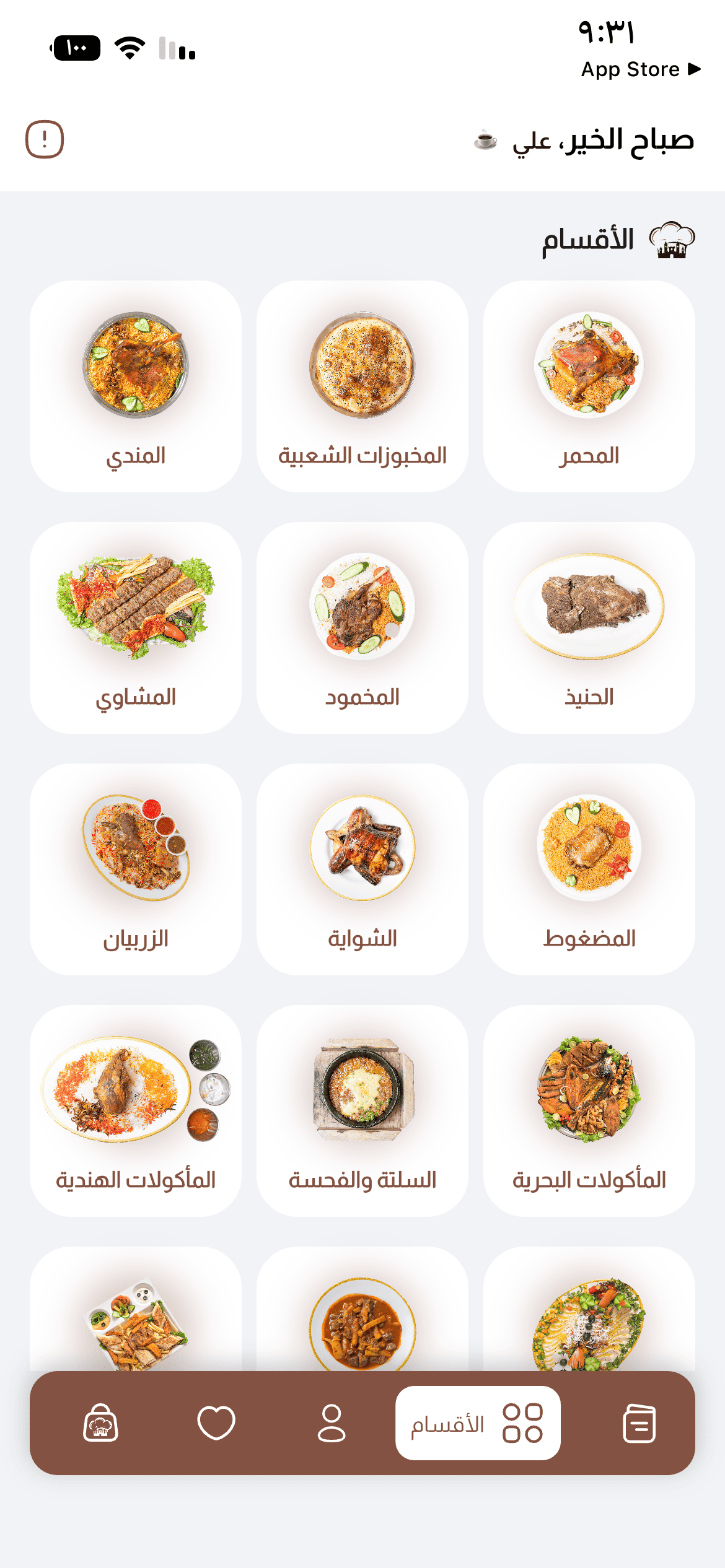
Task: Select the المحمر category
Action: [x=589, y=386]
